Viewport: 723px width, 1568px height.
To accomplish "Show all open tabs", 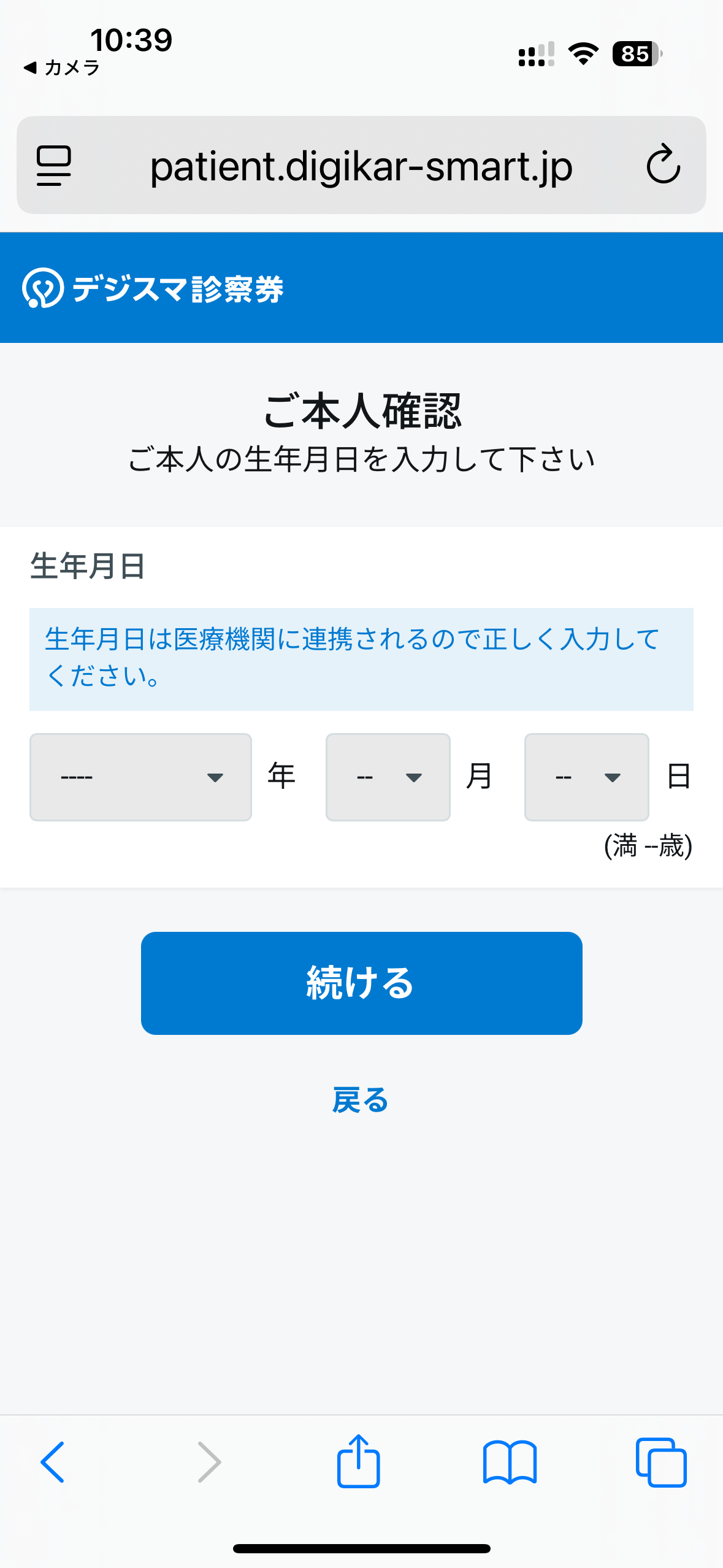I will tap(661, 1462).
